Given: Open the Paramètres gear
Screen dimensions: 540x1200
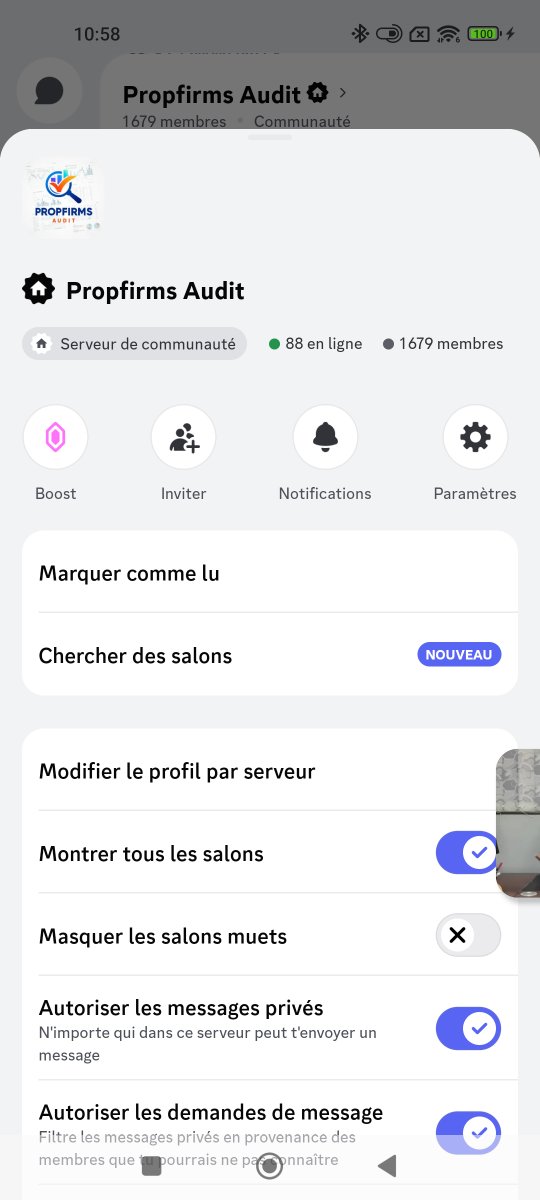Looking at the screenshot, I should pos(475,438).
